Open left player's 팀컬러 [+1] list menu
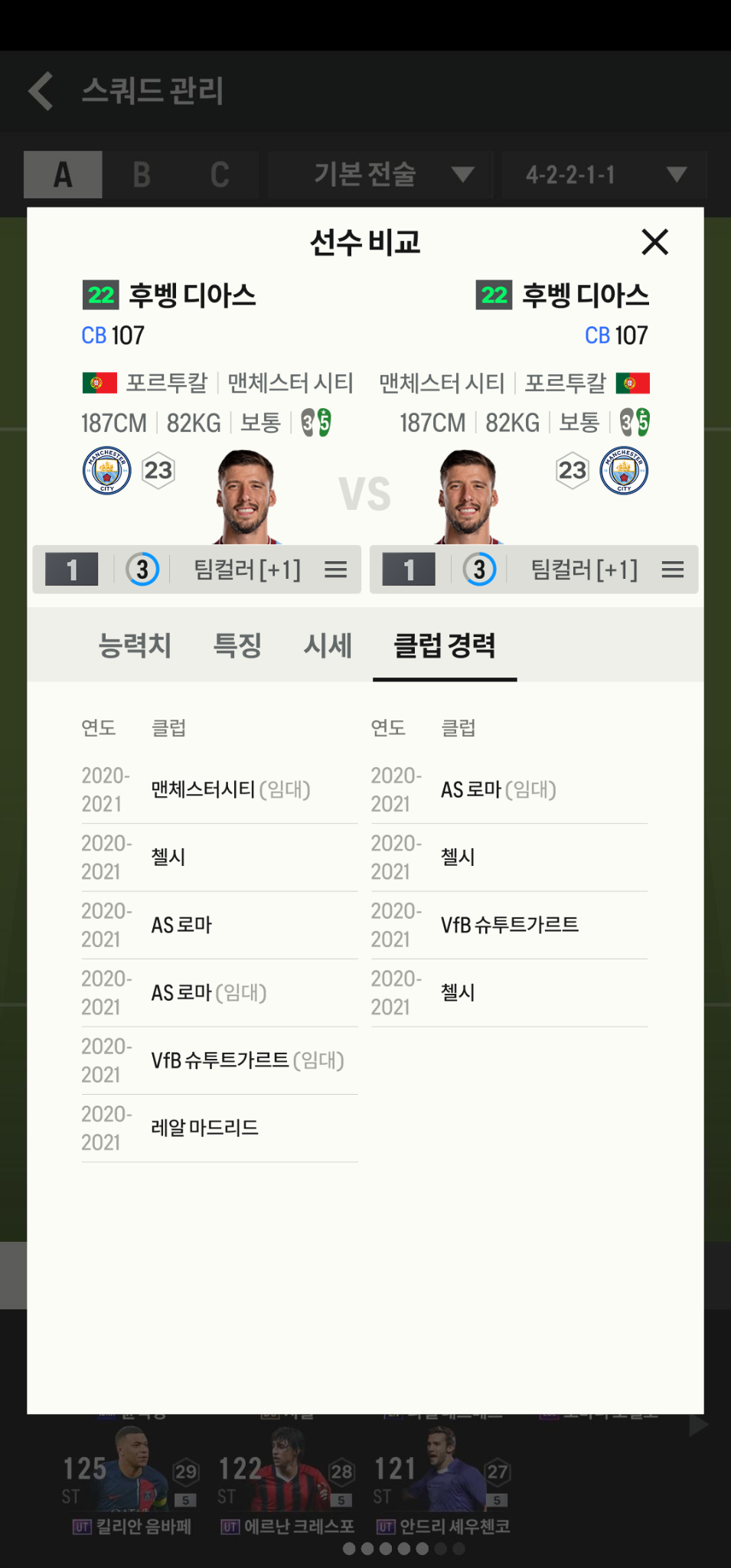The image size is (731, 1568). (x=335, y=570)
